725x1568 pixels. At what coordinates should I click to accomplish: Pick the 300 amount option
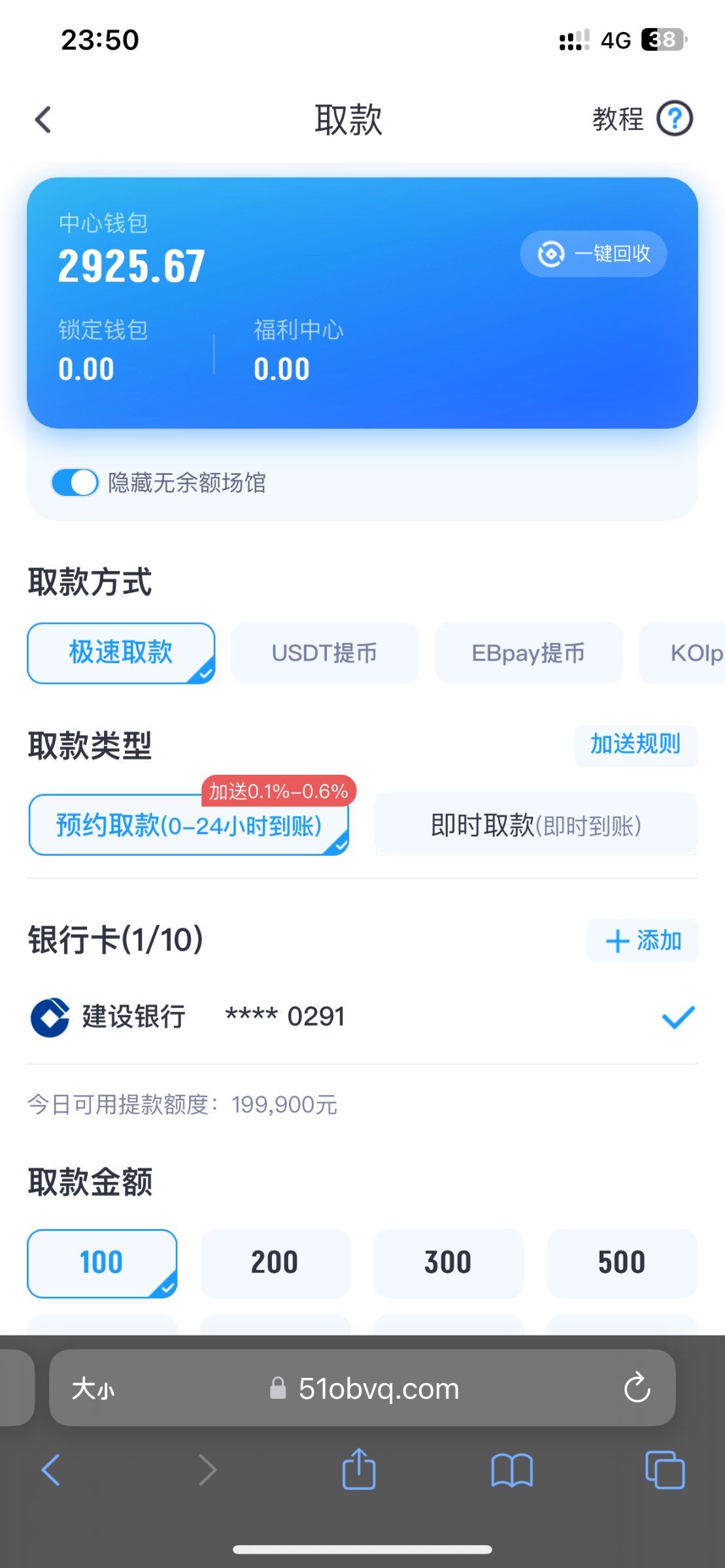(x=448, y=1263)
